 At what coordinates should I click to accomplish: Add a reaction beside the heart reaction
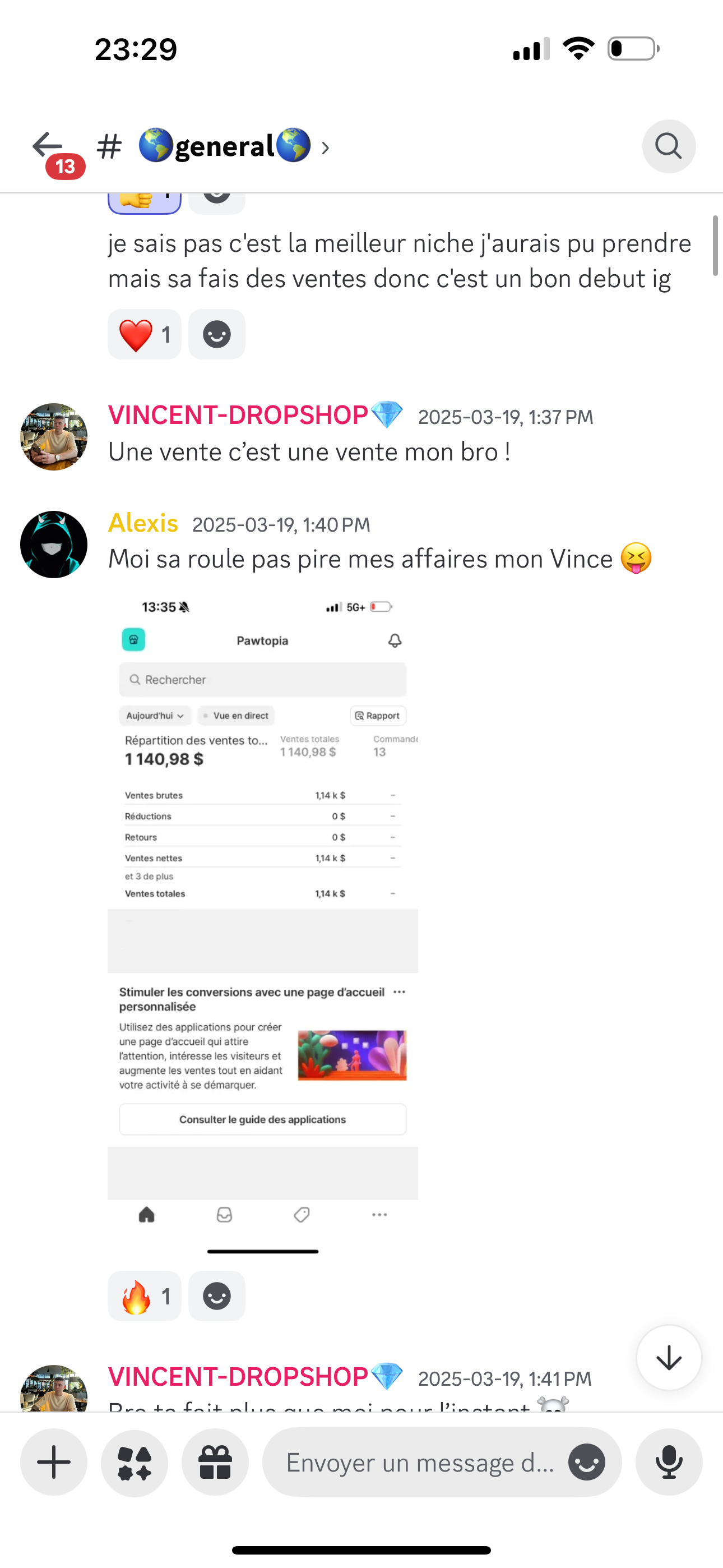(x=217, y=335)
